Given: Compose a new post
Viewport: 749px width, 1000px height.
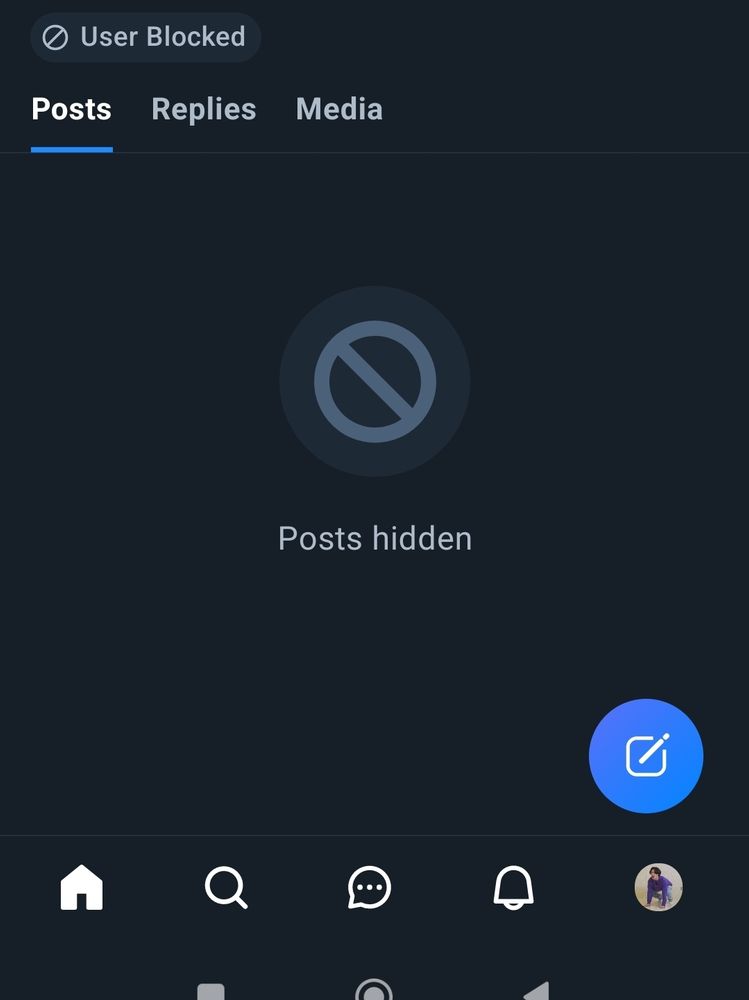Looking at the screenshot, I should click(x=646, y=756).
